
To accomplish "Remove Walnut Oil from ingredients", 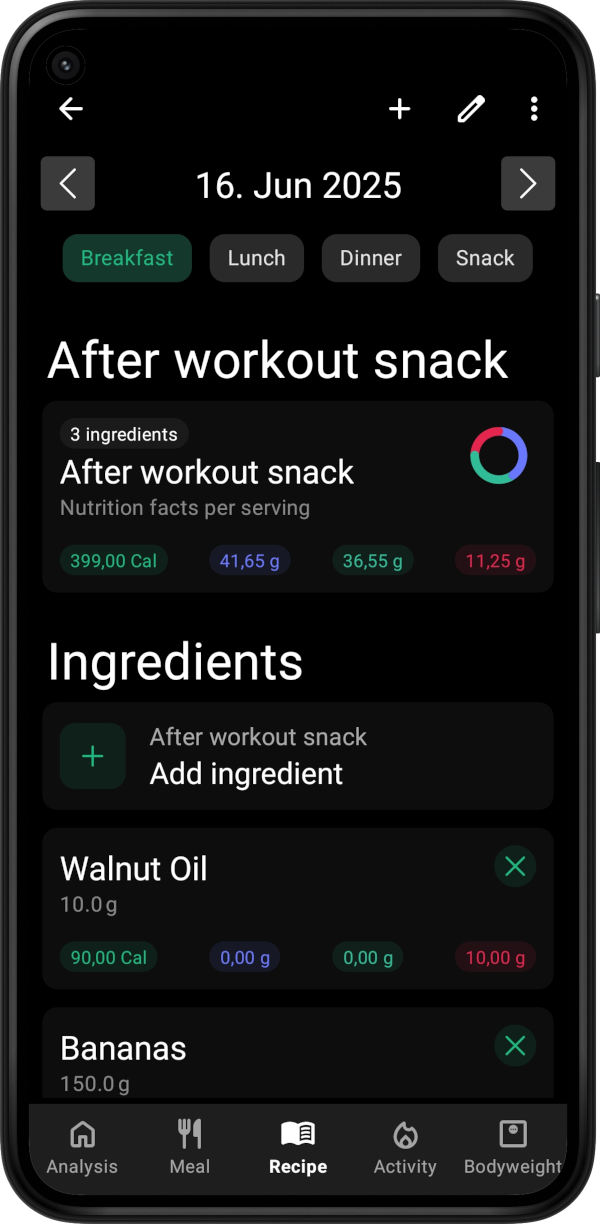I will [x=515, y=867].
